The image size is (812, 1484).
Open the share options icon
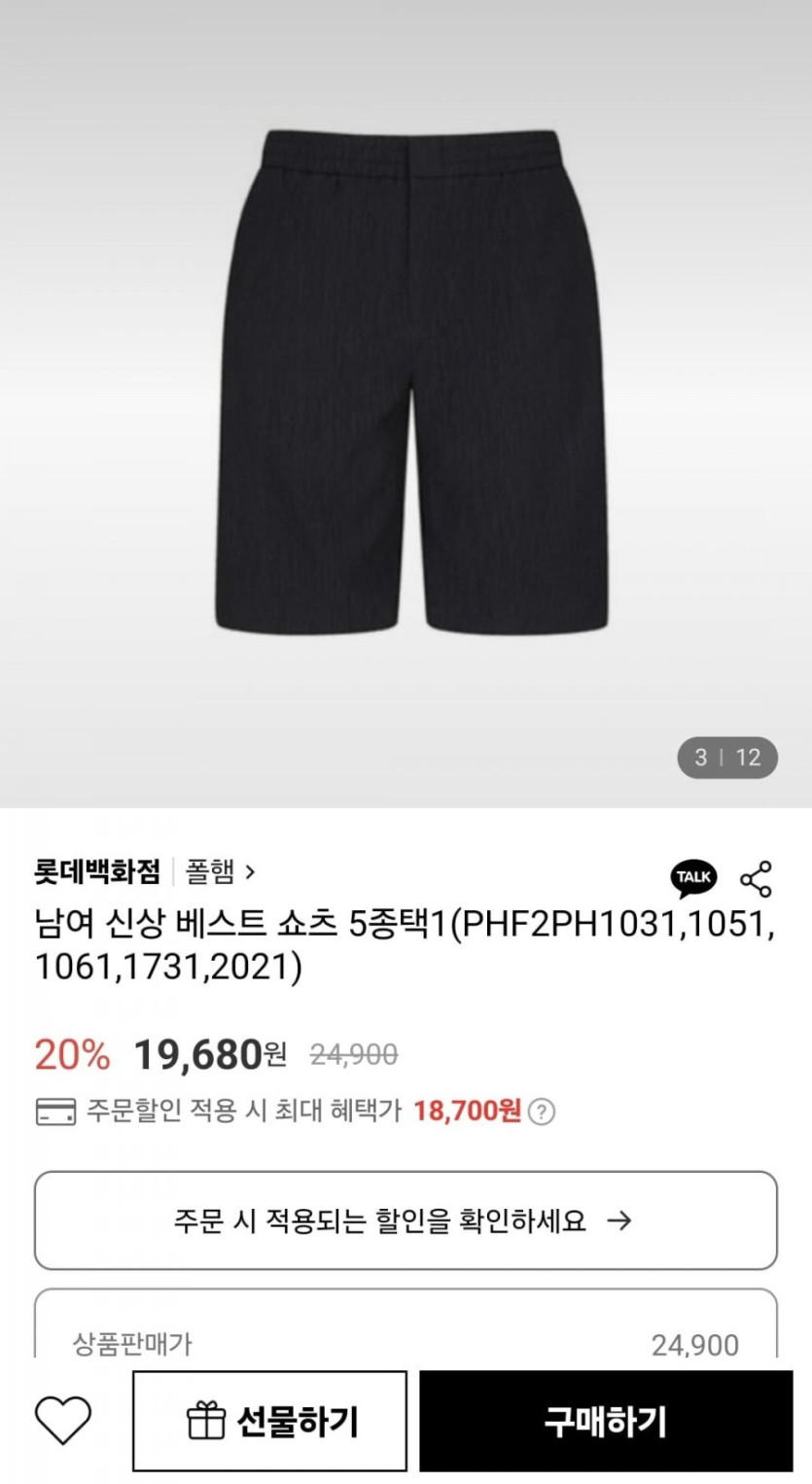coord(756,878)
